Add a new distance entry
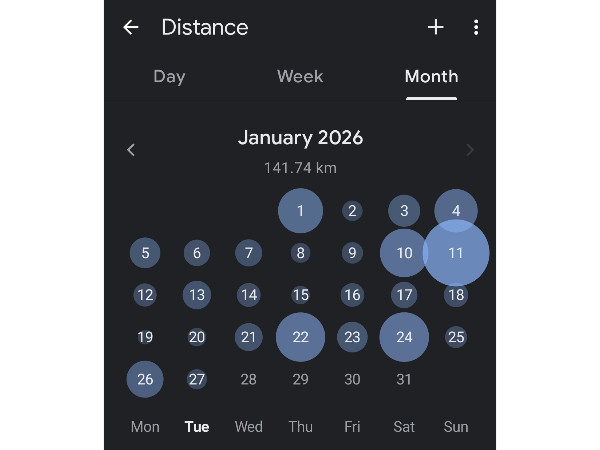 pyautogui.click(x=435, y=28)
